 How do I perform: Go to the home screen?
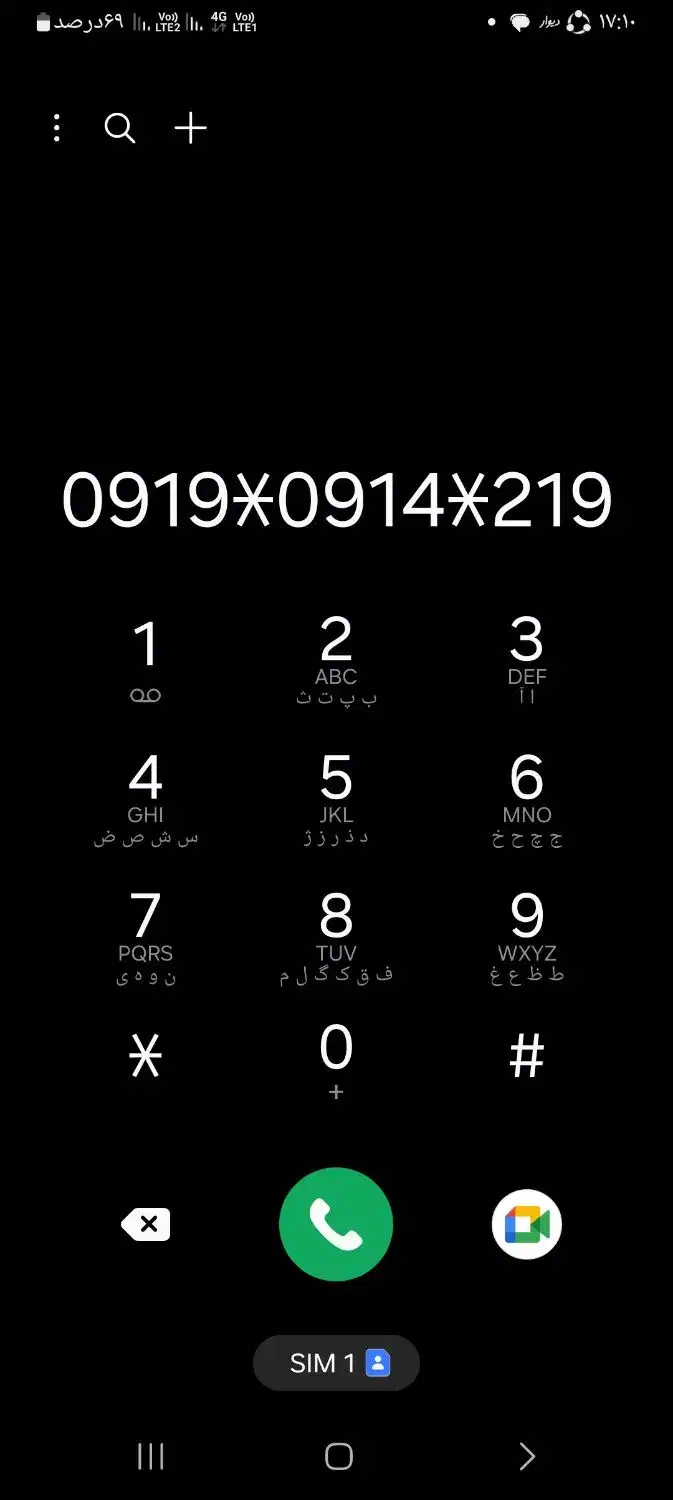coord(339,1457)
